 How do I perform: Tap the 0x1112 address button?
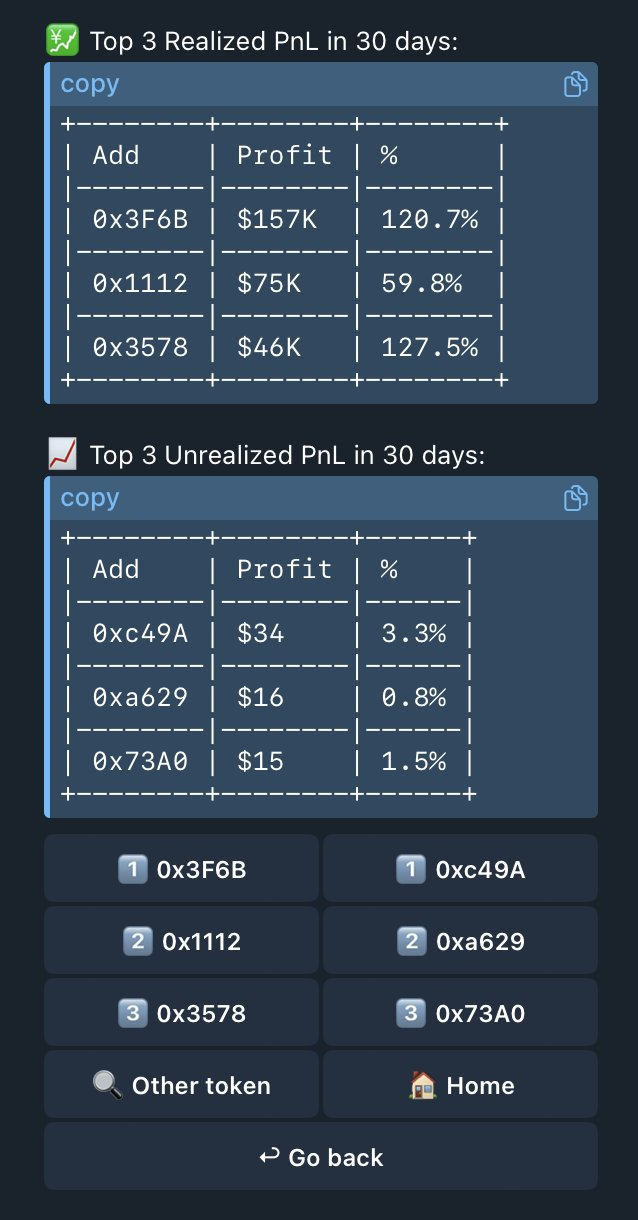181,941
